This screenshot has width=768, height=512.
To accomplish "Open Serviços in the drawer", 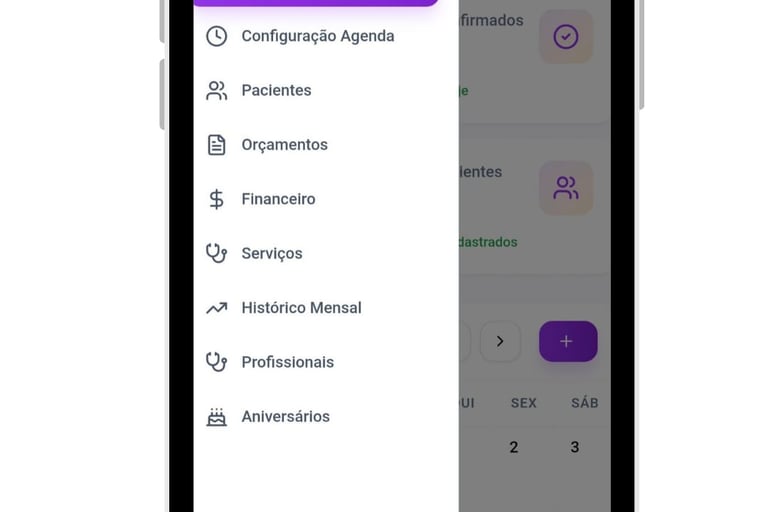I will tap(271, 253).
